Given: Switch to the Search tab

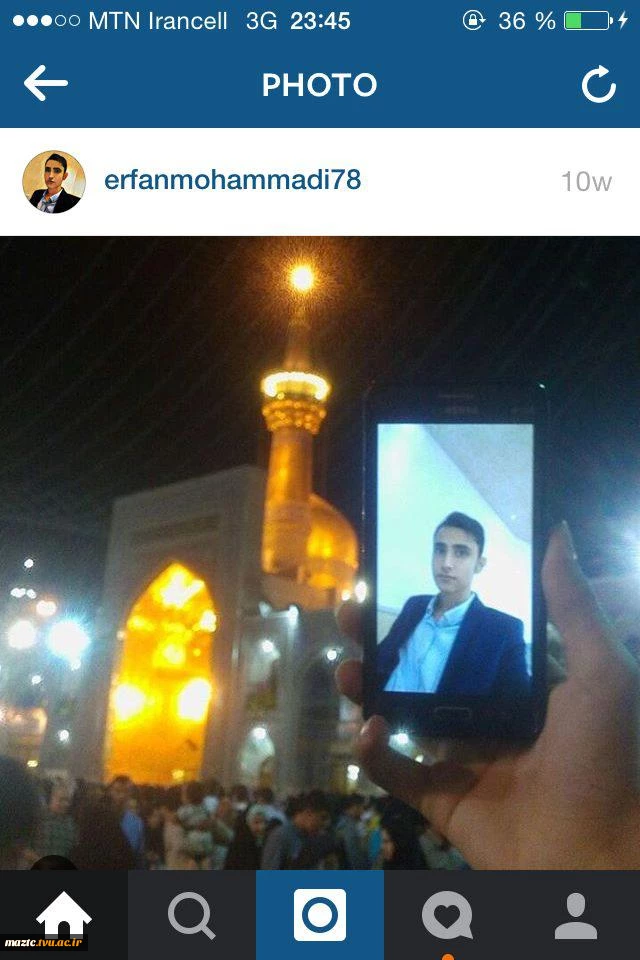Looking at the screenshot, I should point(191,914).
